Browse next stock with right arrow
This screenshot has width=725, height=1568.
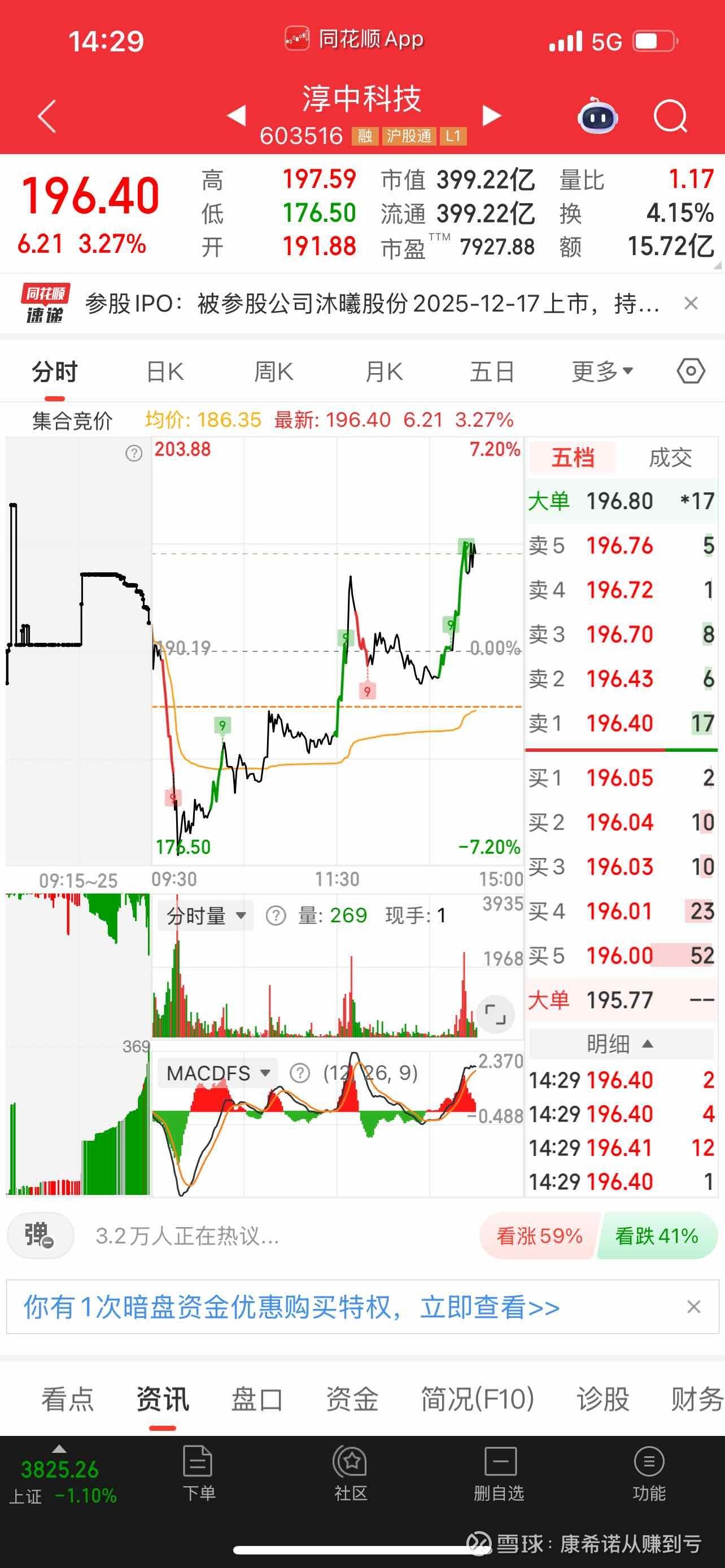click(x=491, y=116)
